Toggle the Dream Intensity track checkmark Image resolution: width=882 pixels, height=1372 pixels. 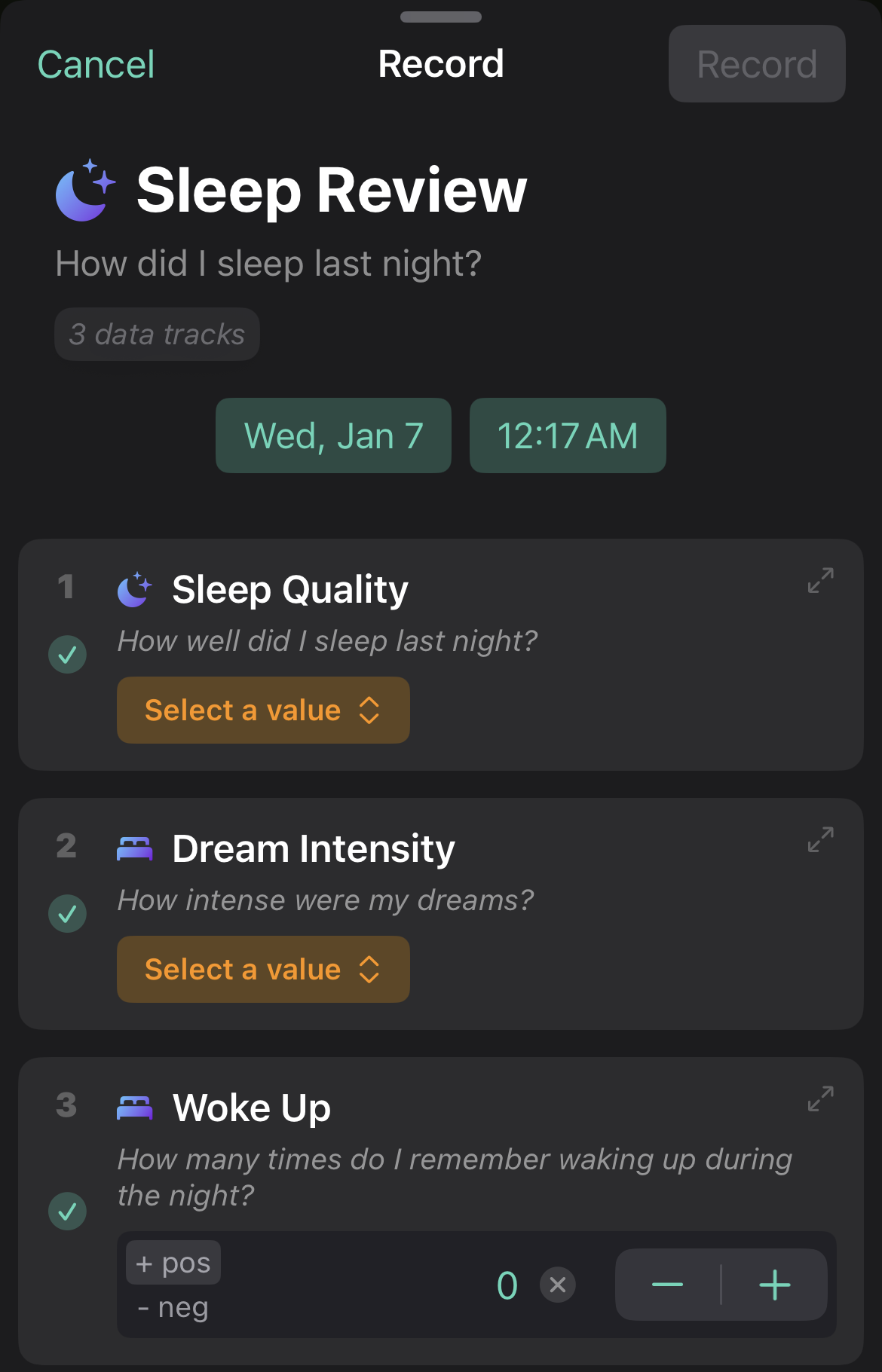tap(67, 914)
